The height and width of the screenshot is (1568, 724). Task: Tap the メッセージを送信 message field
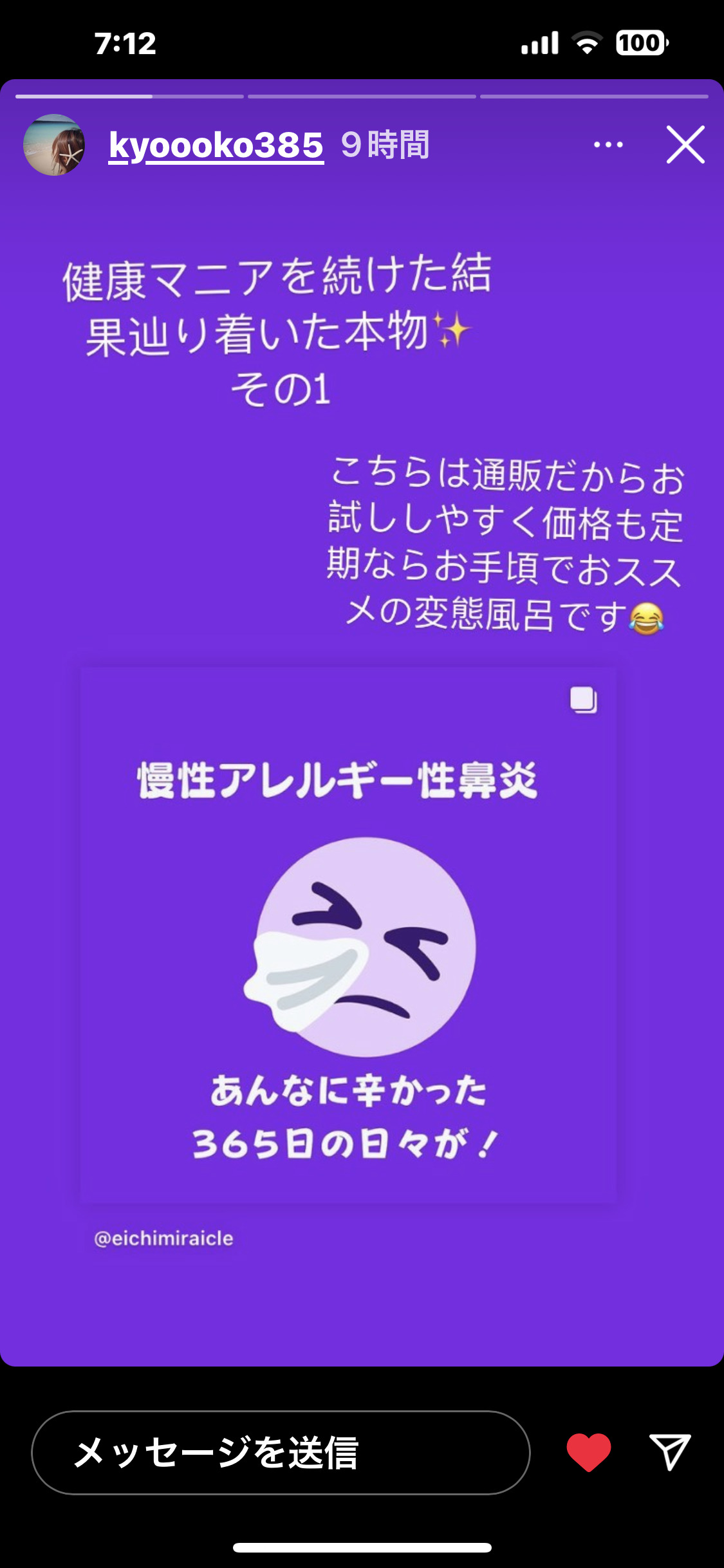tap(281, 1453)
